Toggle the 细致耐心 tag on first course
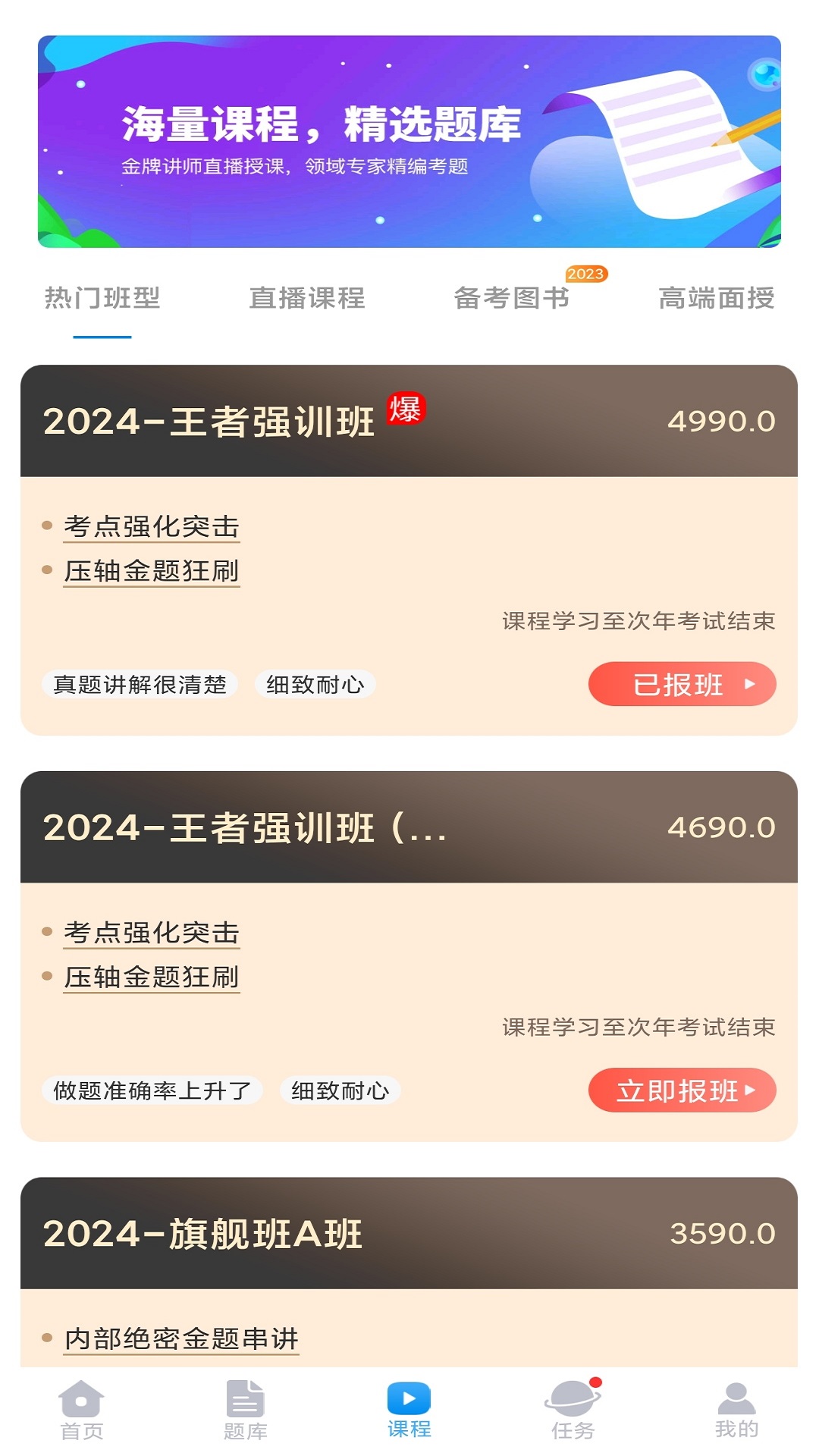This screenshot has width=819, height=1456. click(318, 683)
